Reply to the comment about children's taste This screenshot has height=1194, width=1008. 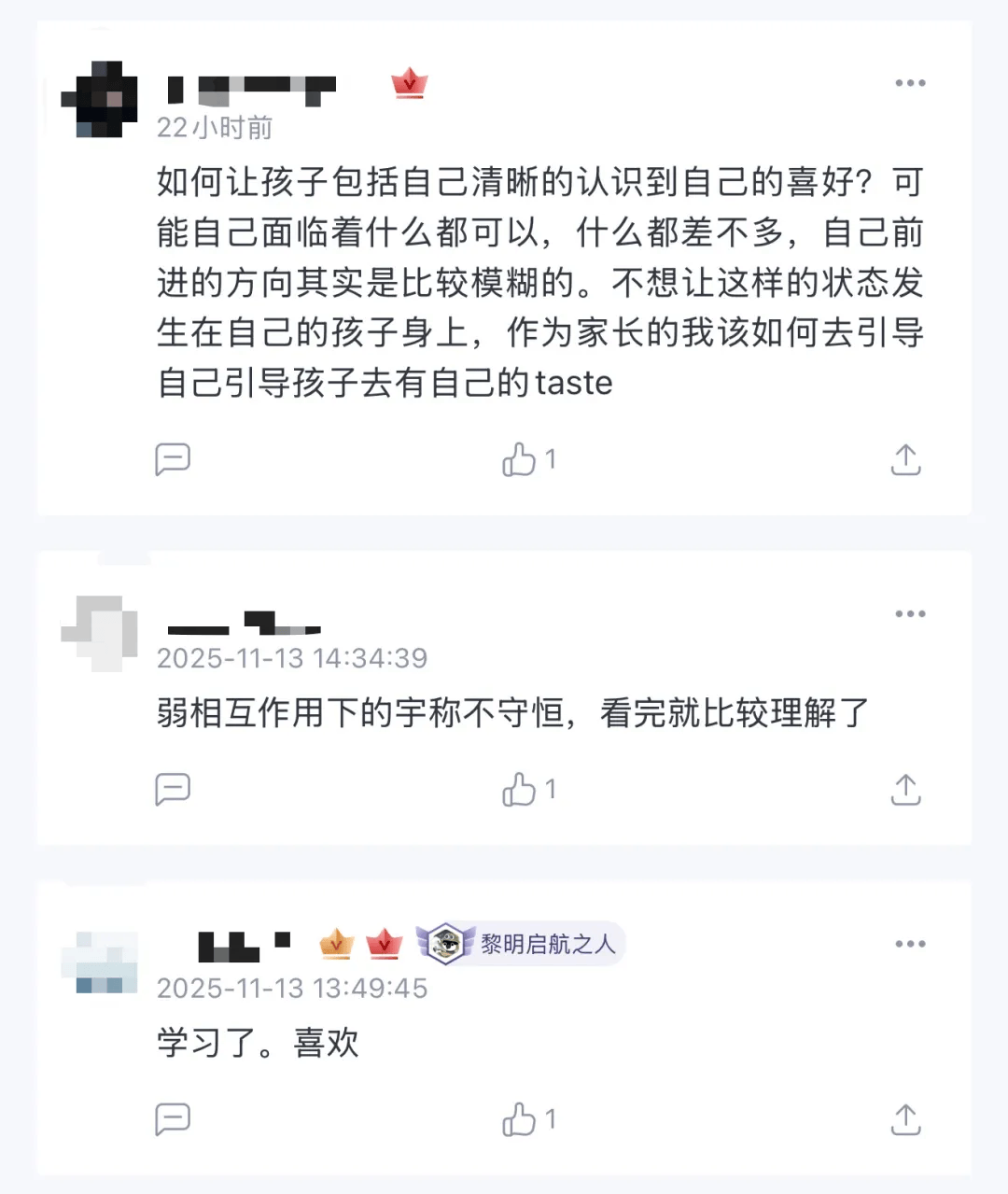(x=173, y=459)
